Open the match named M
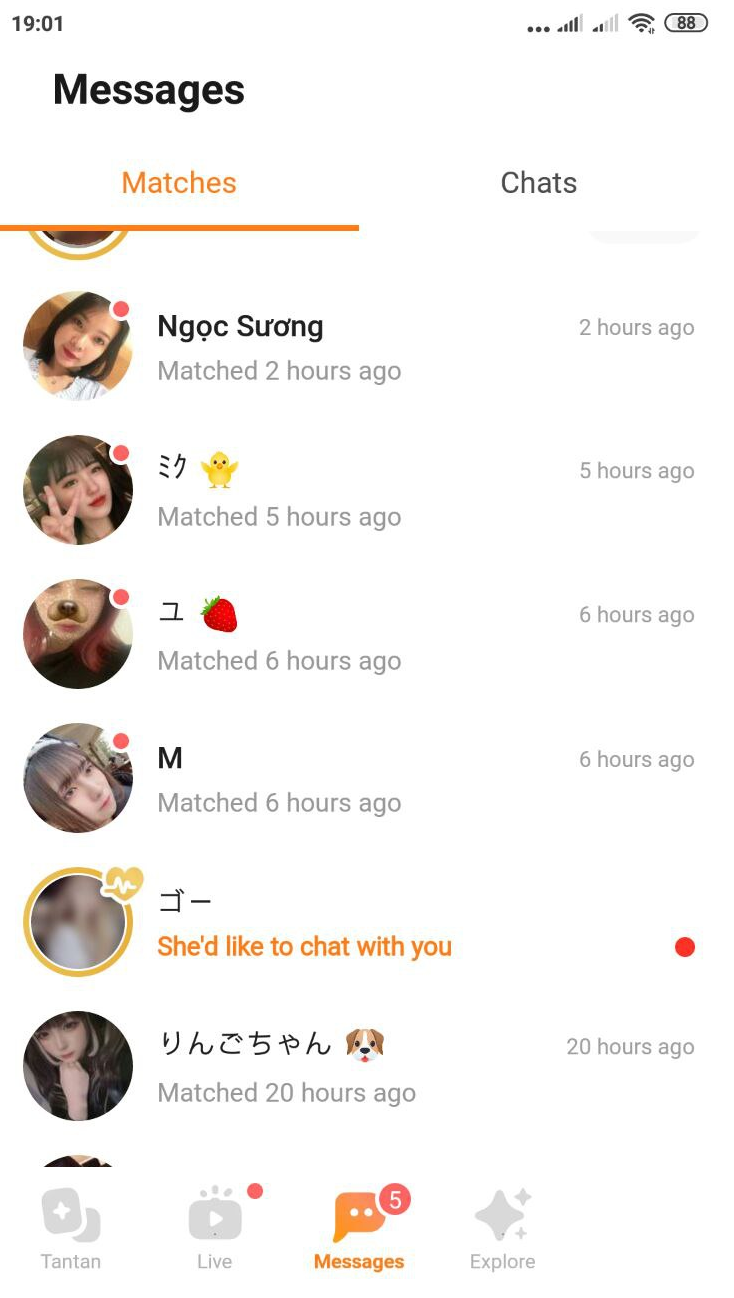 coord(367,778)
